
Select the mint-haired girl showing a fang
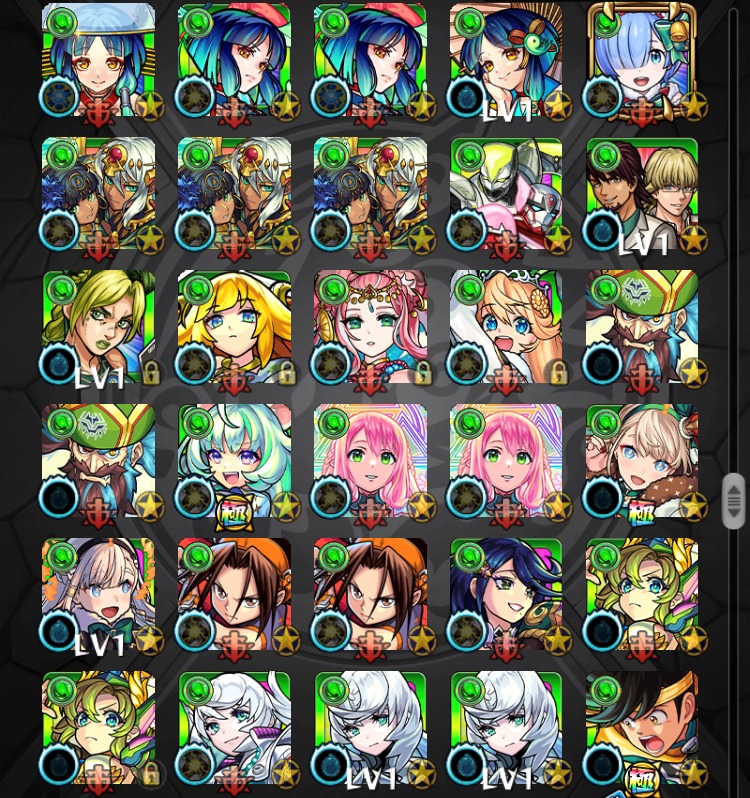tap(234, 461)
